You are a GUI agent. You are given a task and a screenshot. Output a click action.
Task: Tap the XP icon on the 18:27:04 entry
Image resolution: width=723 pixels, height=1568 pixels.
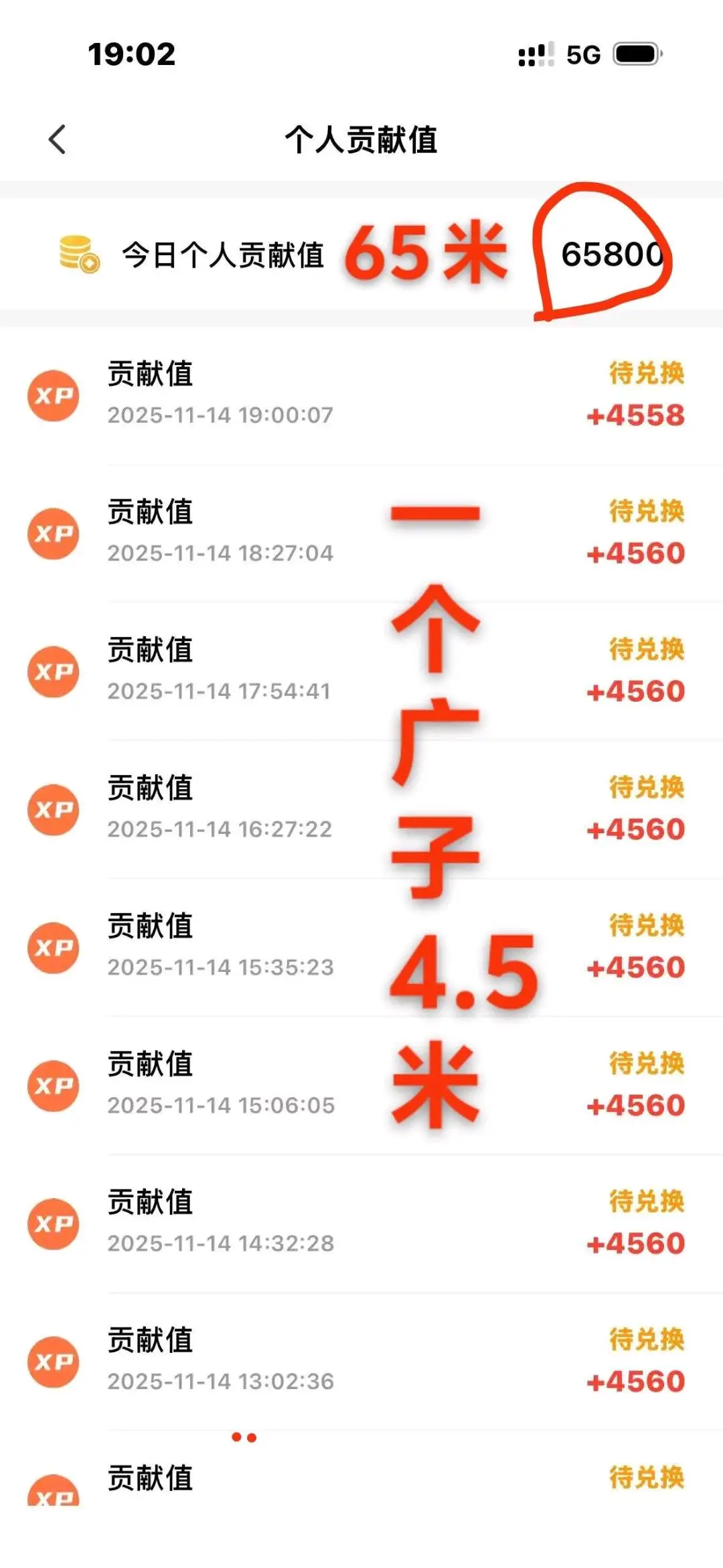(x=54, y=533)
